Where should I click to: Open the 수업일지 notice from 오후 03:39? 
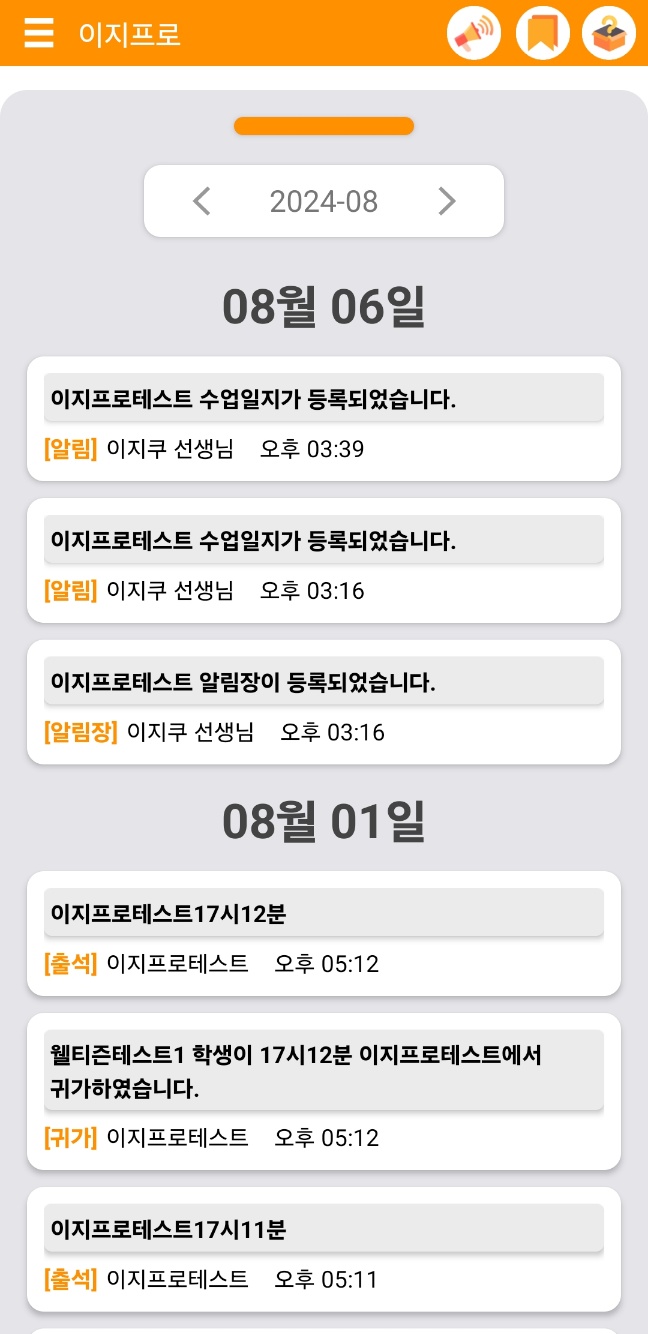[x=324, y=419]
